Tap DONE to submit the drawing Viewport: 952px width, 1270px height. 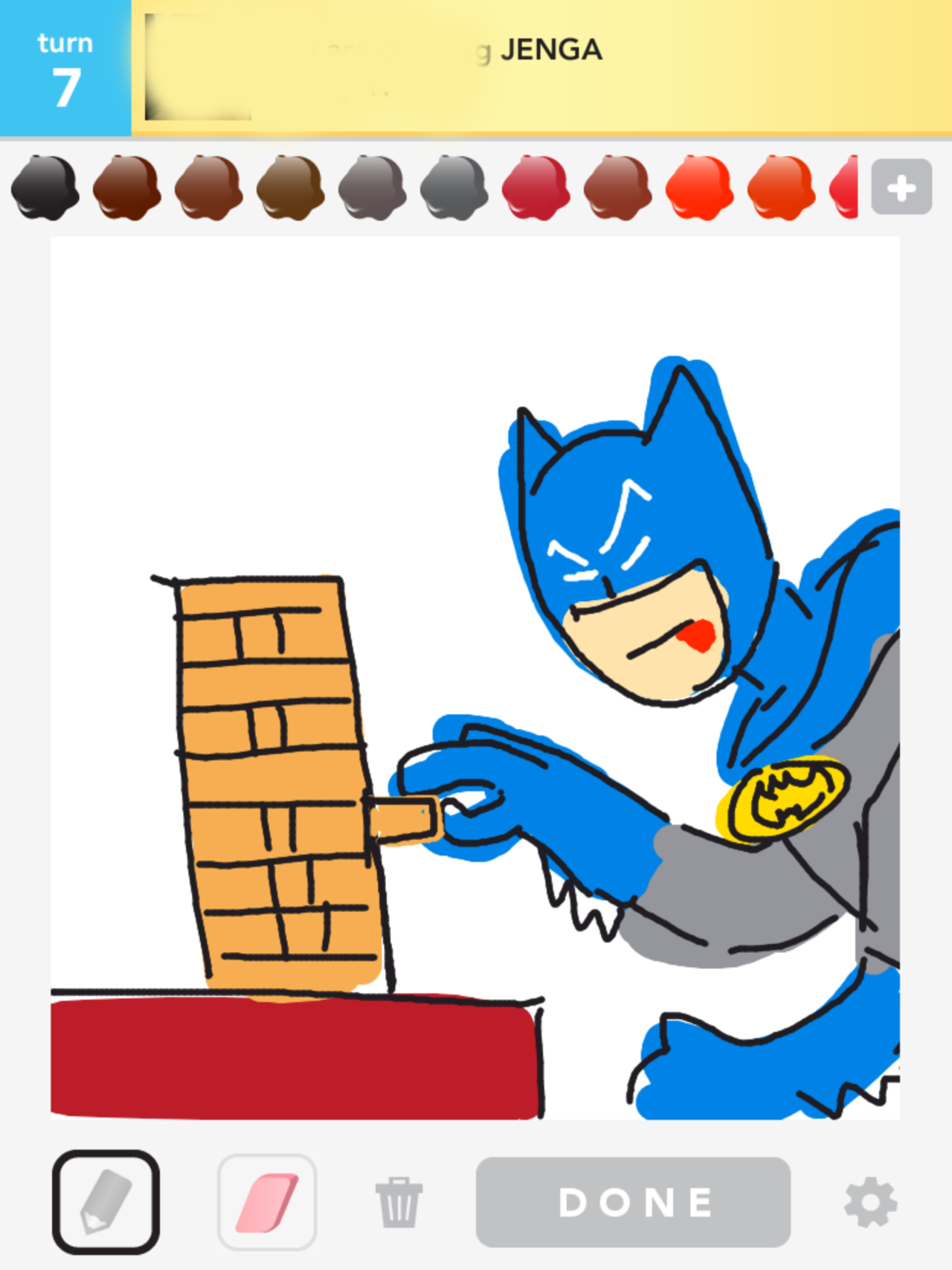[633, 1202]
